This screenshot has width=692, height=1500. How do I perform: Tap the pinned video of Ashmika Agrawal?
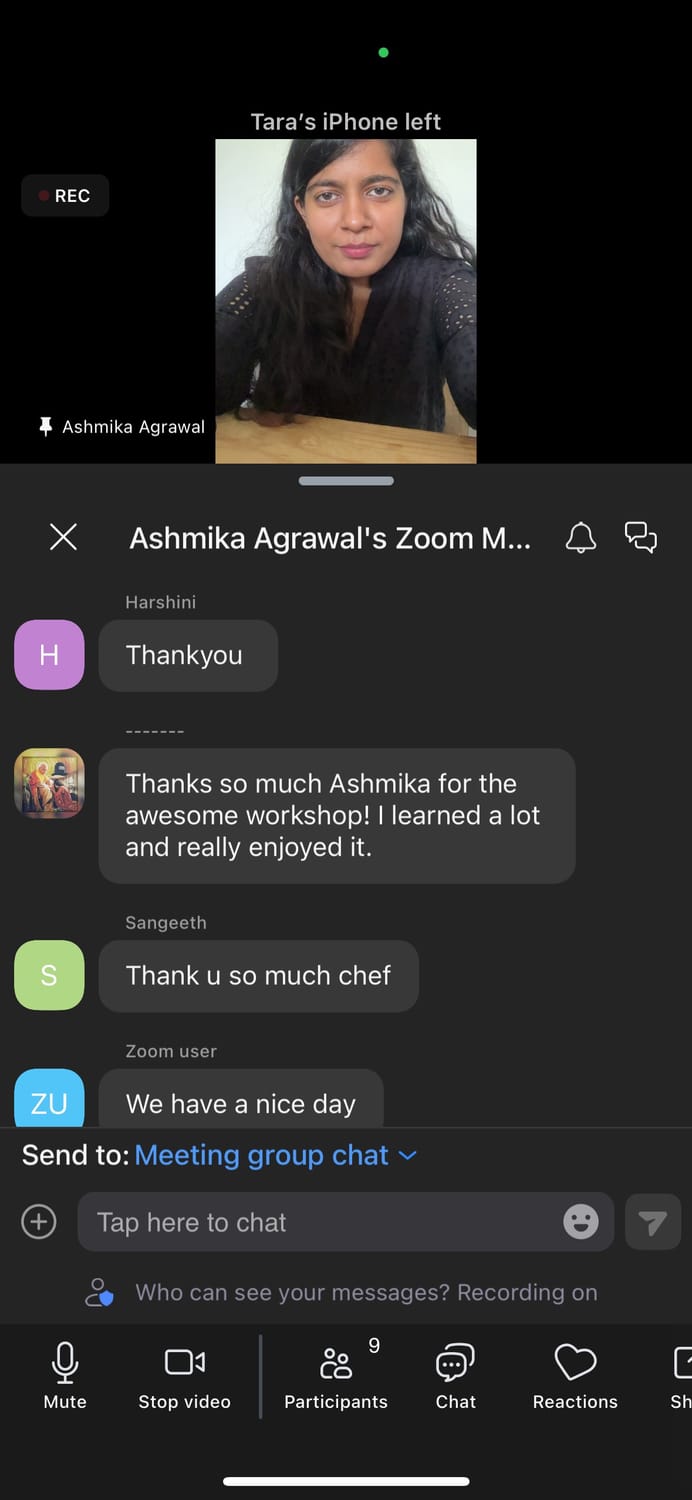tap(346, 301)
